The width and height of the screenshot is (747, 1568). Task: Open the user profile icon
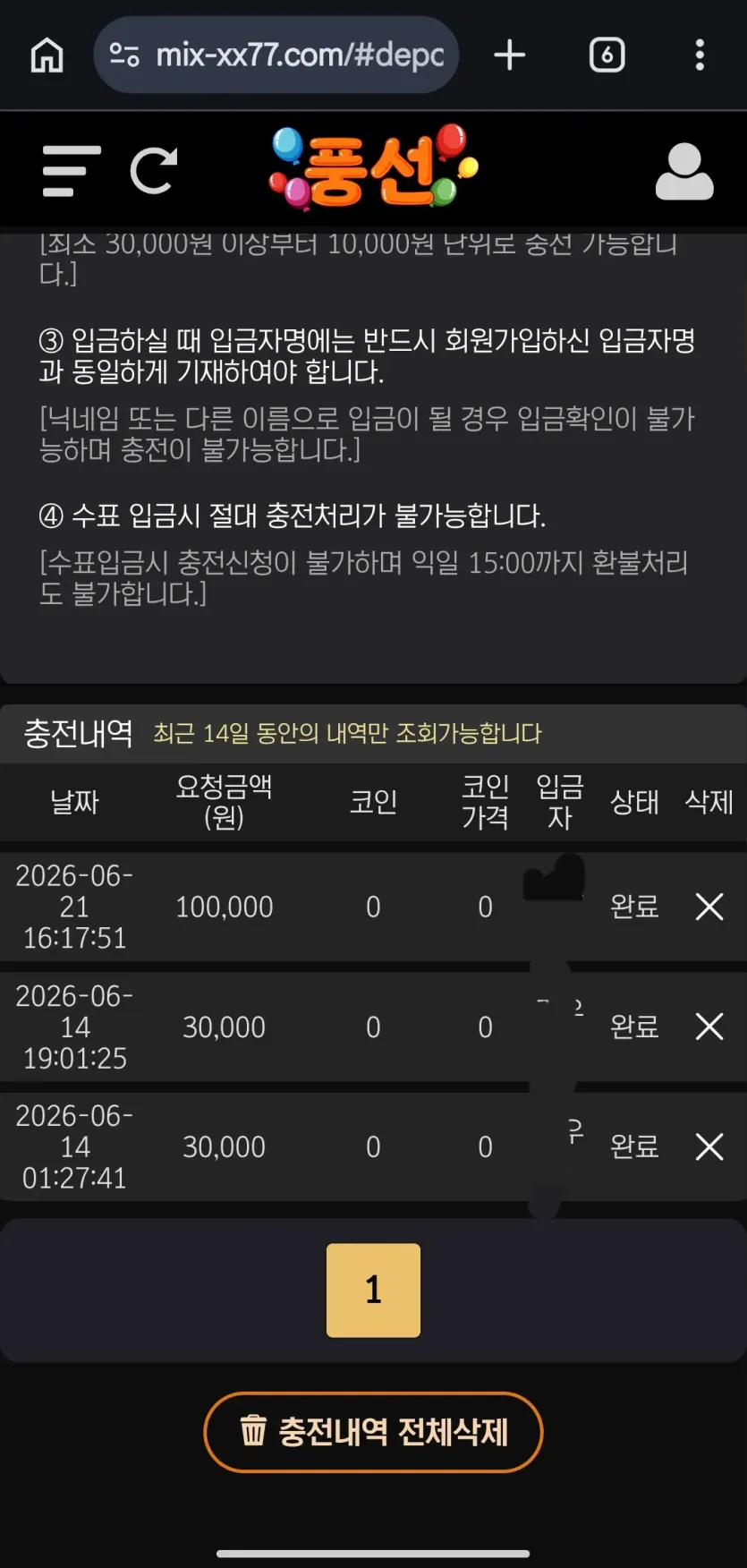pos(684,171)
